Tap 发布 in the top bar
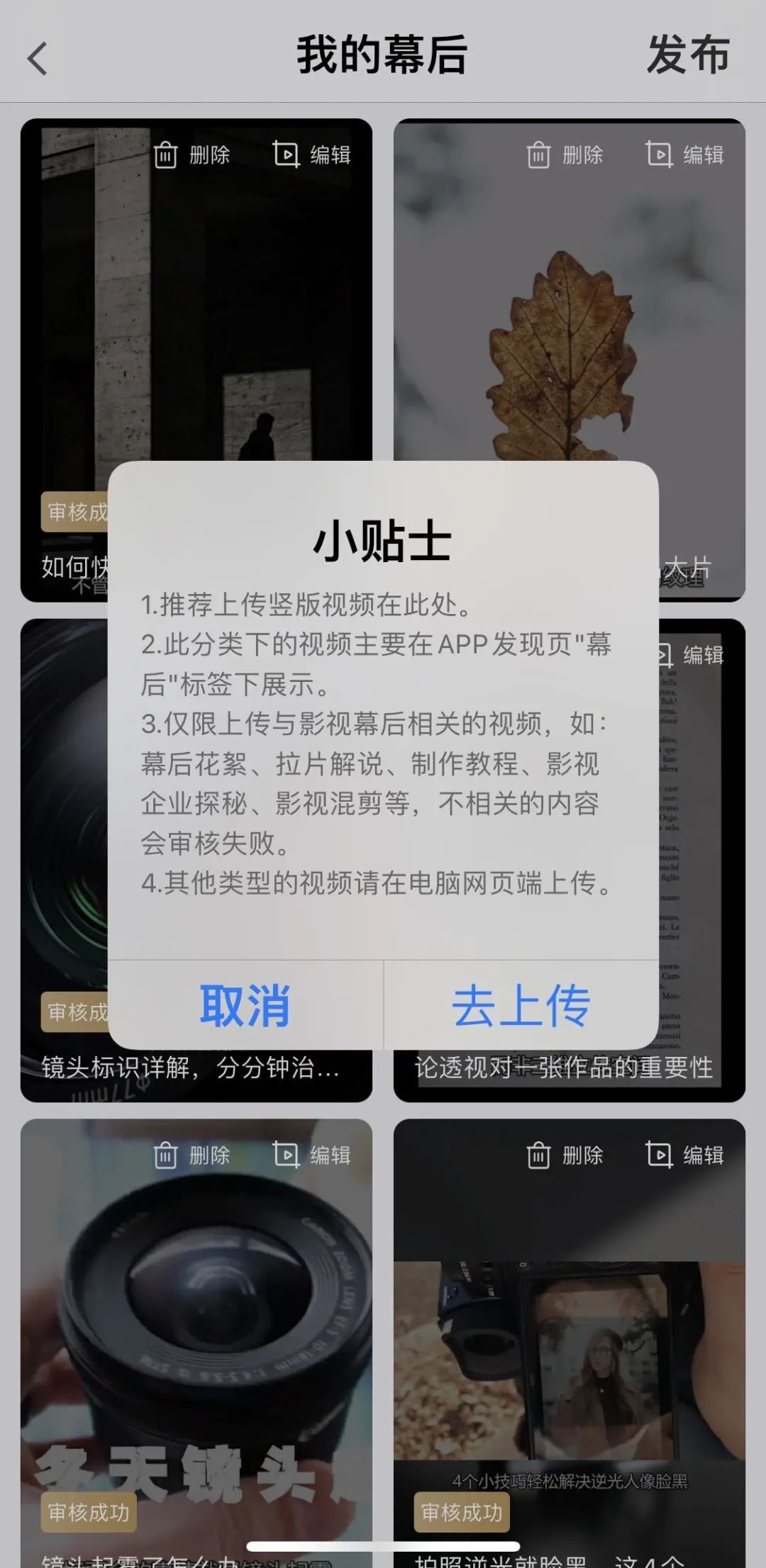 point(687,55)
